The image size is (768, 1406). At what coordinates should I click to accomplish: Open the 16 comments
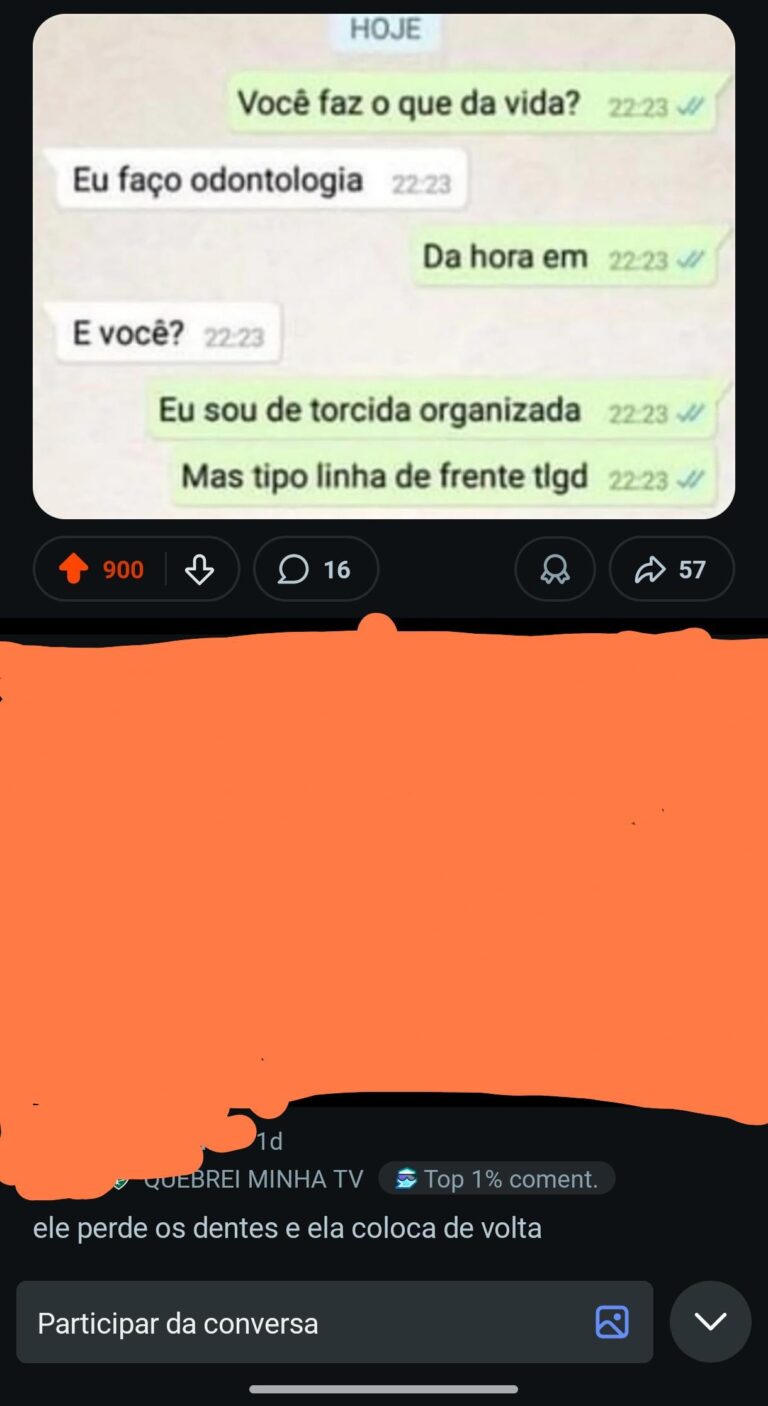(x=315, y=570)
